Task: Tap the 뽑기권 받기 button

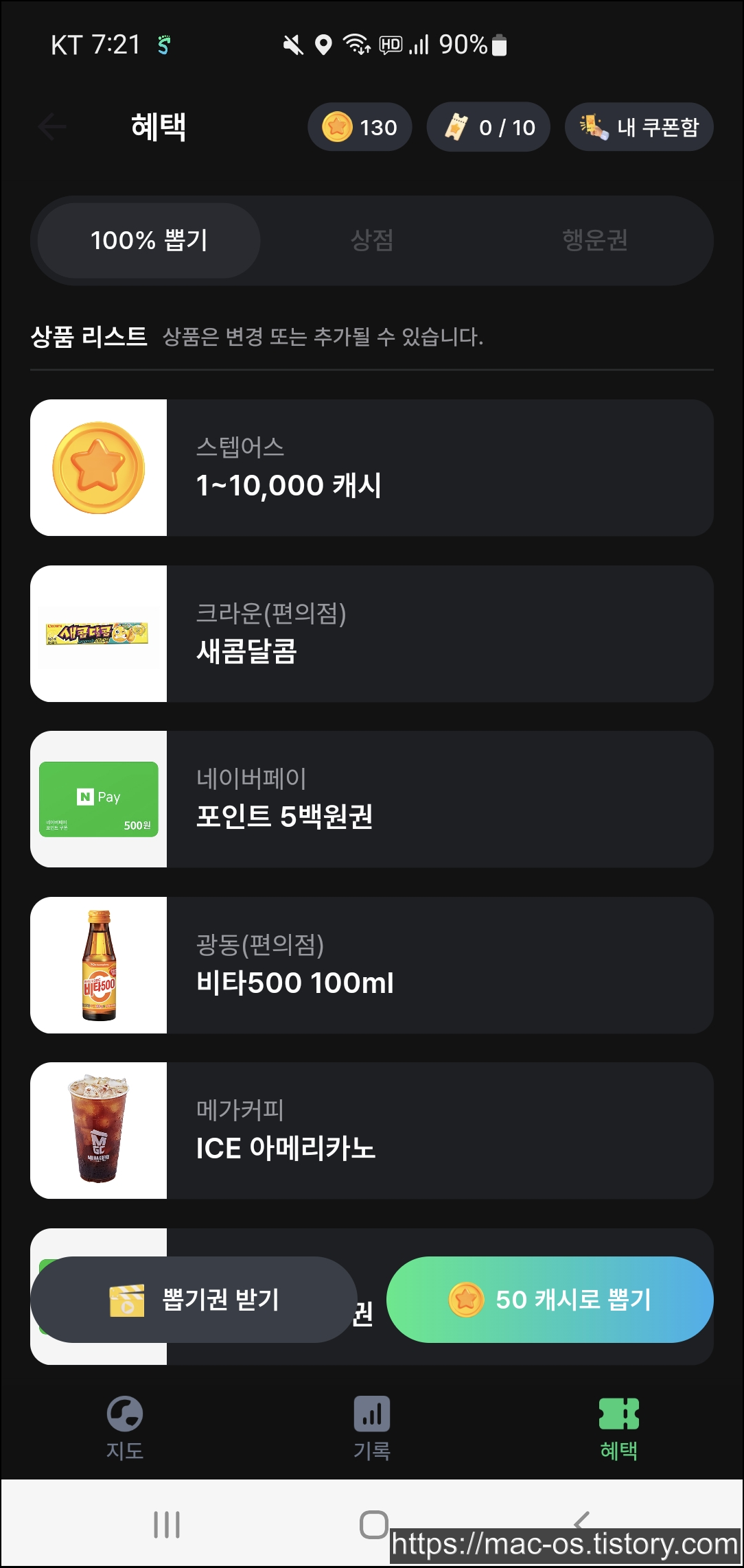Action: point(194,1299)
